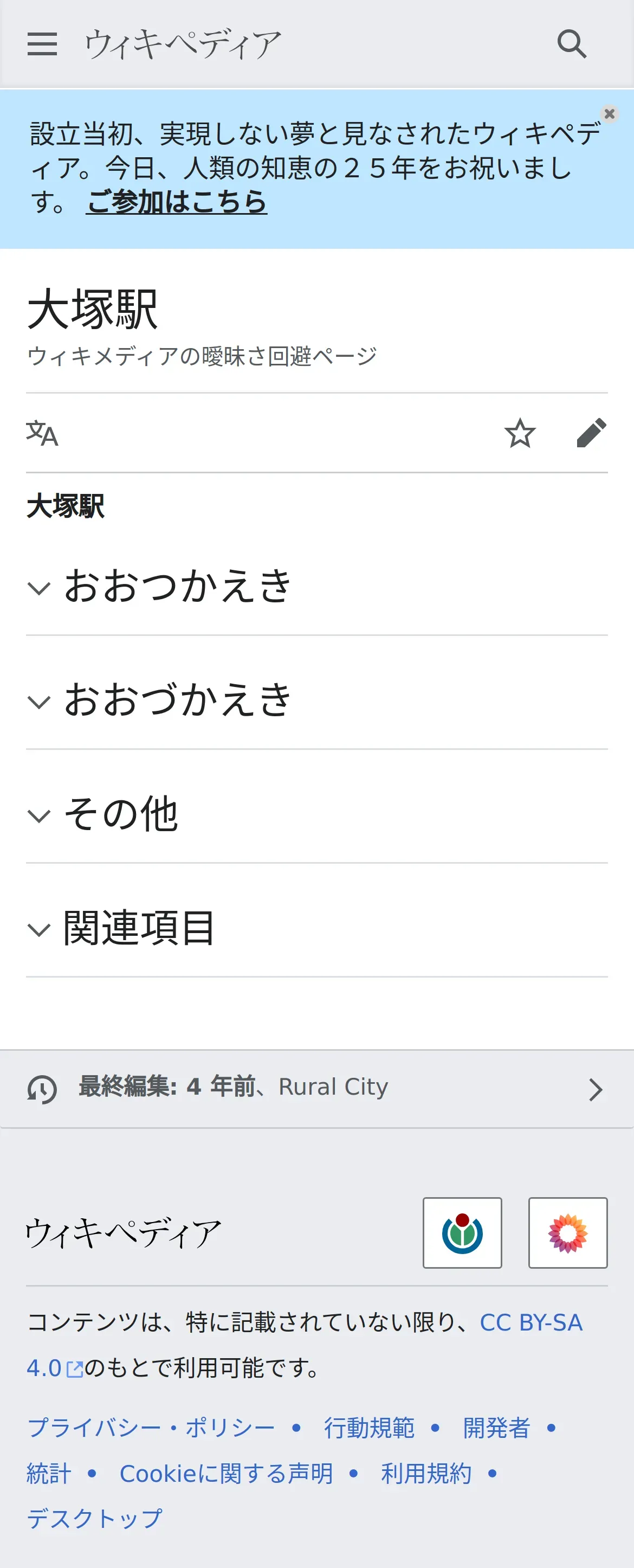
Task: Open the language selection icon
Action: click(42, 433)
